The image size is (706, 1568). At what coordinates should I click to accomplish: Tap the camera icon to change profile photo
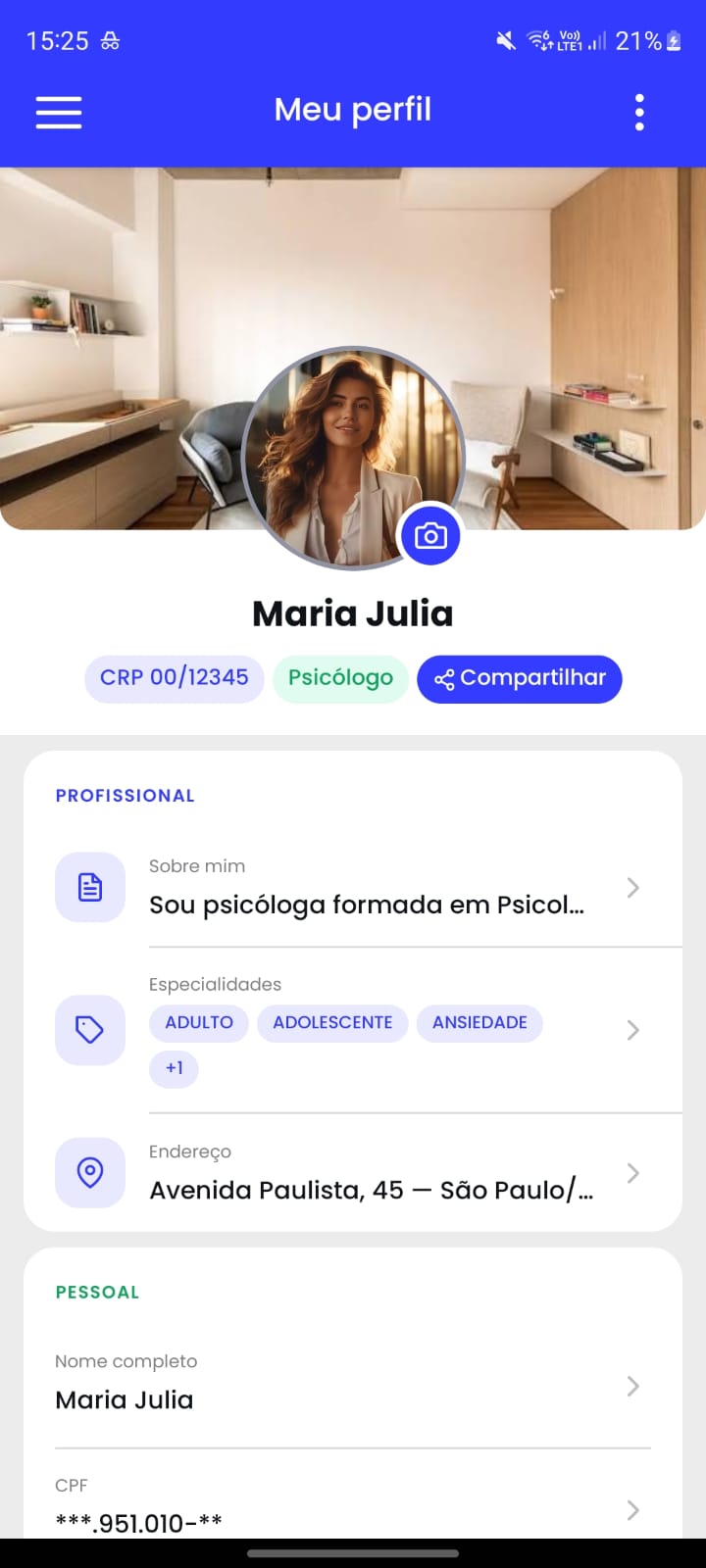431,535
